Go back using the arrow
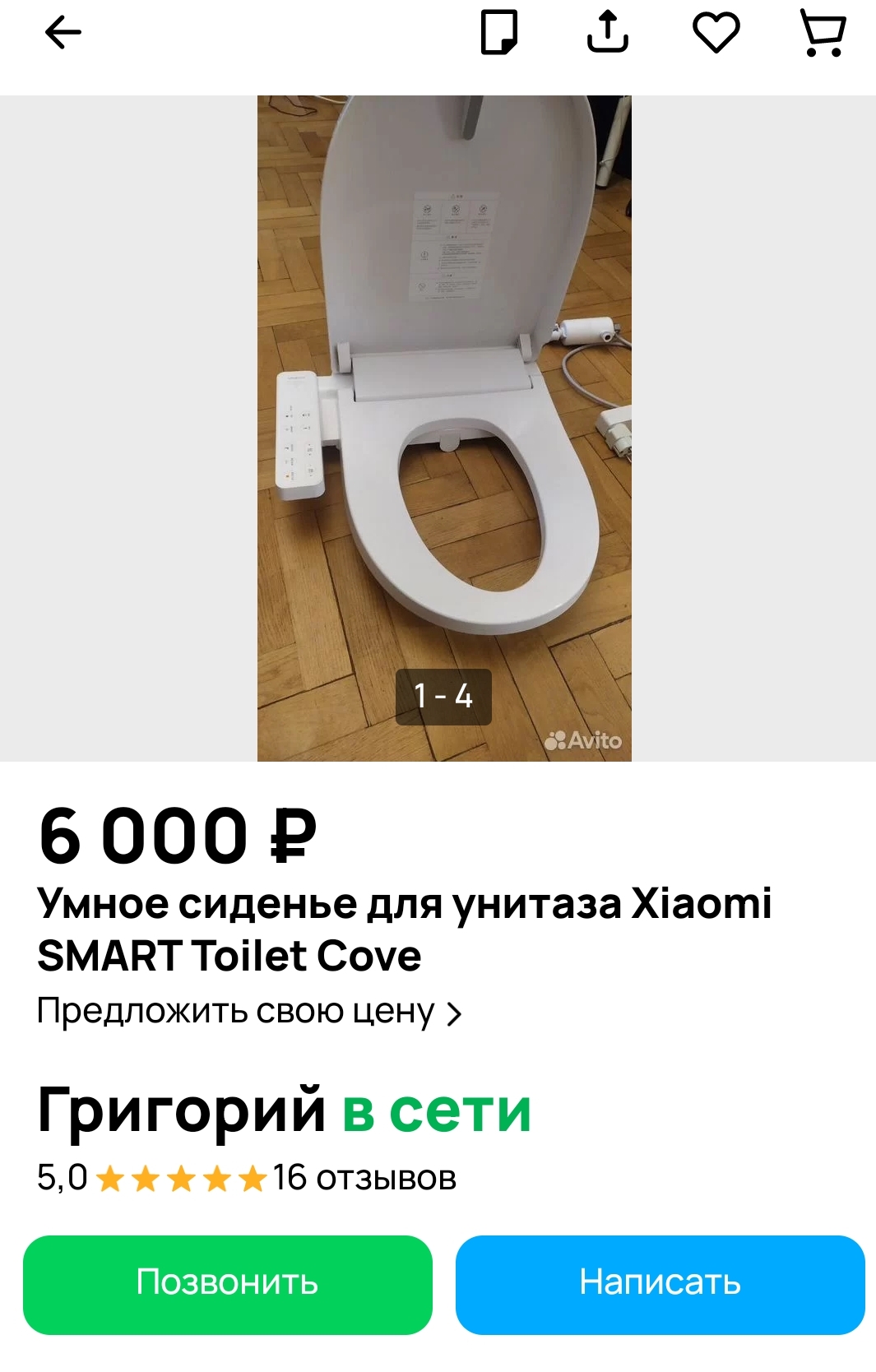This screenshot has width=876, height=1372. pyautogui.click(x=63, y=33)
